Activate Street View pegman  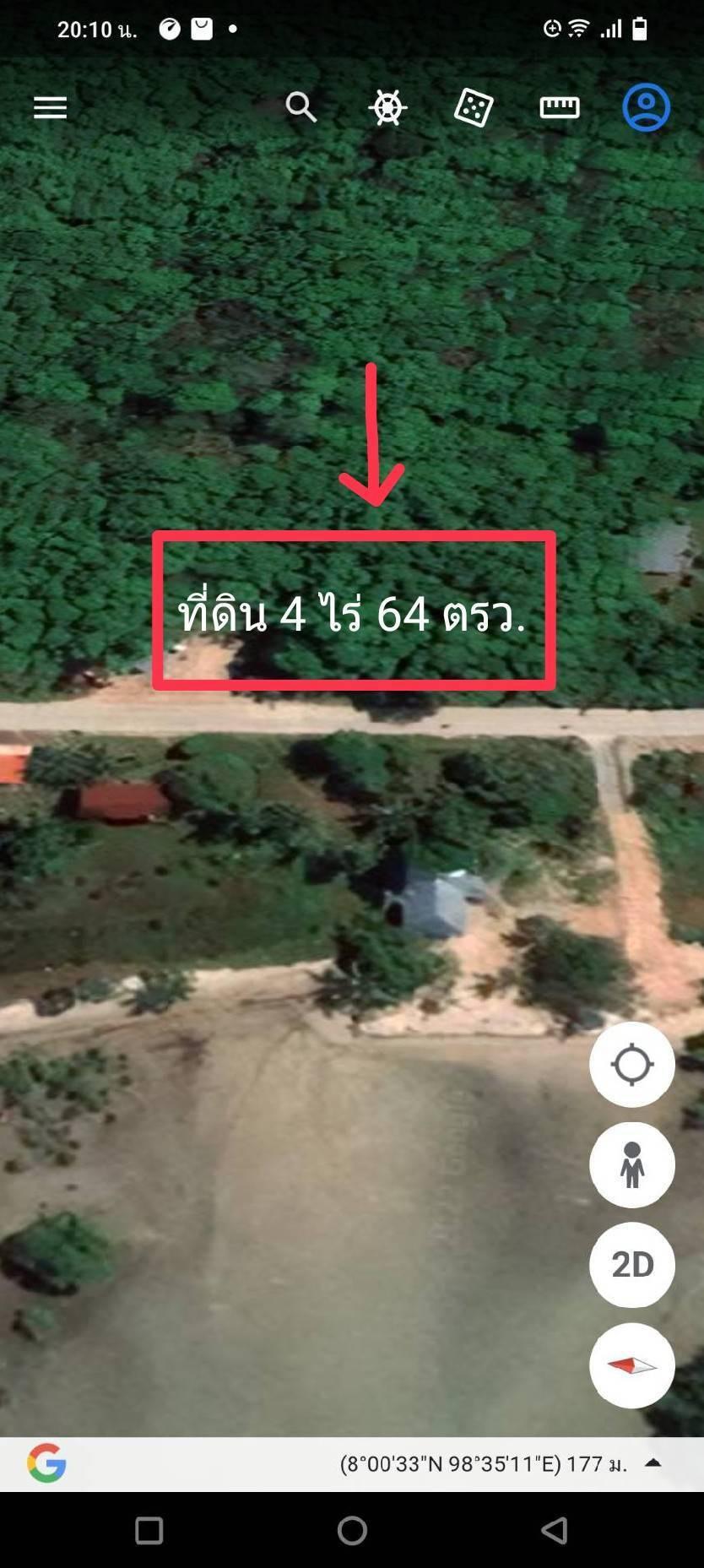[x=632, y=1164]
